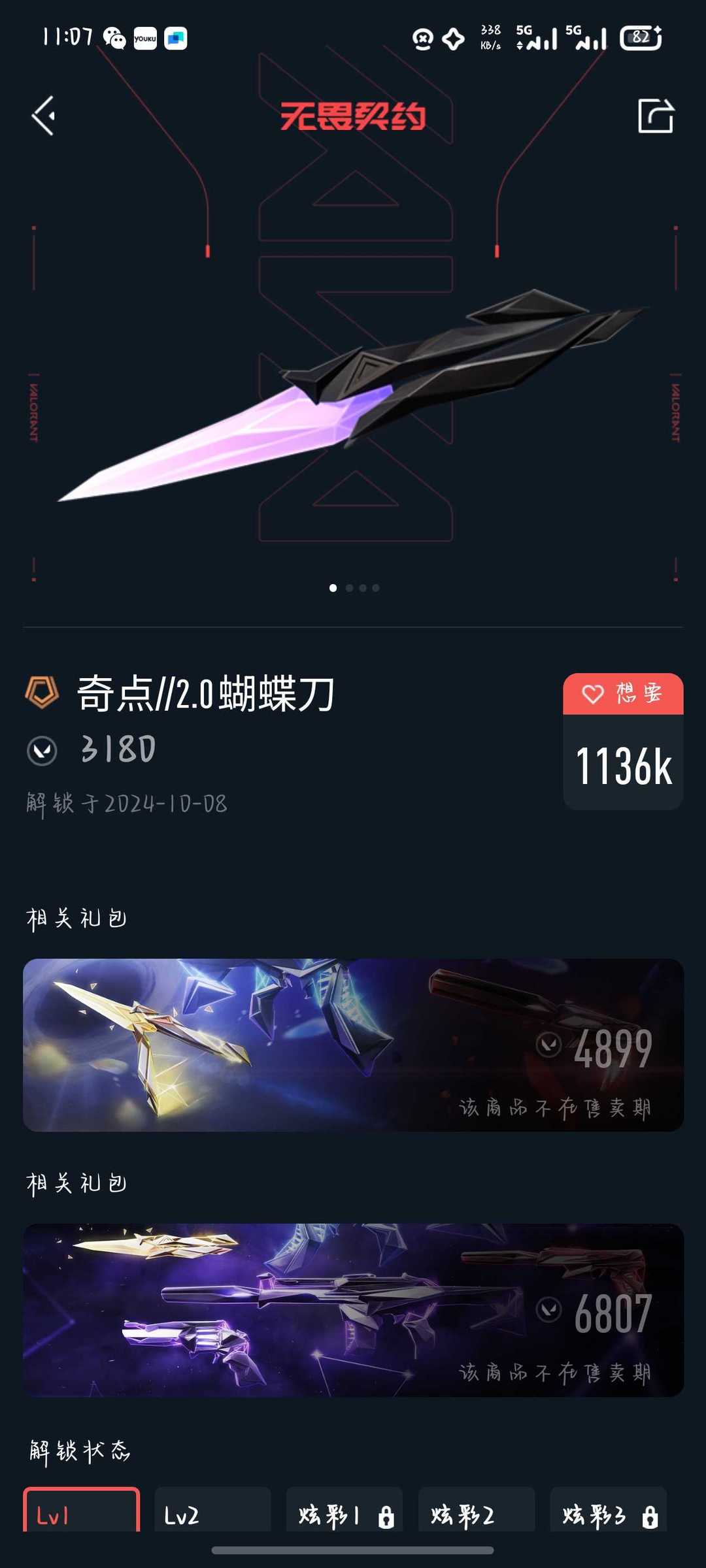Open the related bundle priced 4899
This screenshot has height=1568, width=706.
(x=353, y=1045)
